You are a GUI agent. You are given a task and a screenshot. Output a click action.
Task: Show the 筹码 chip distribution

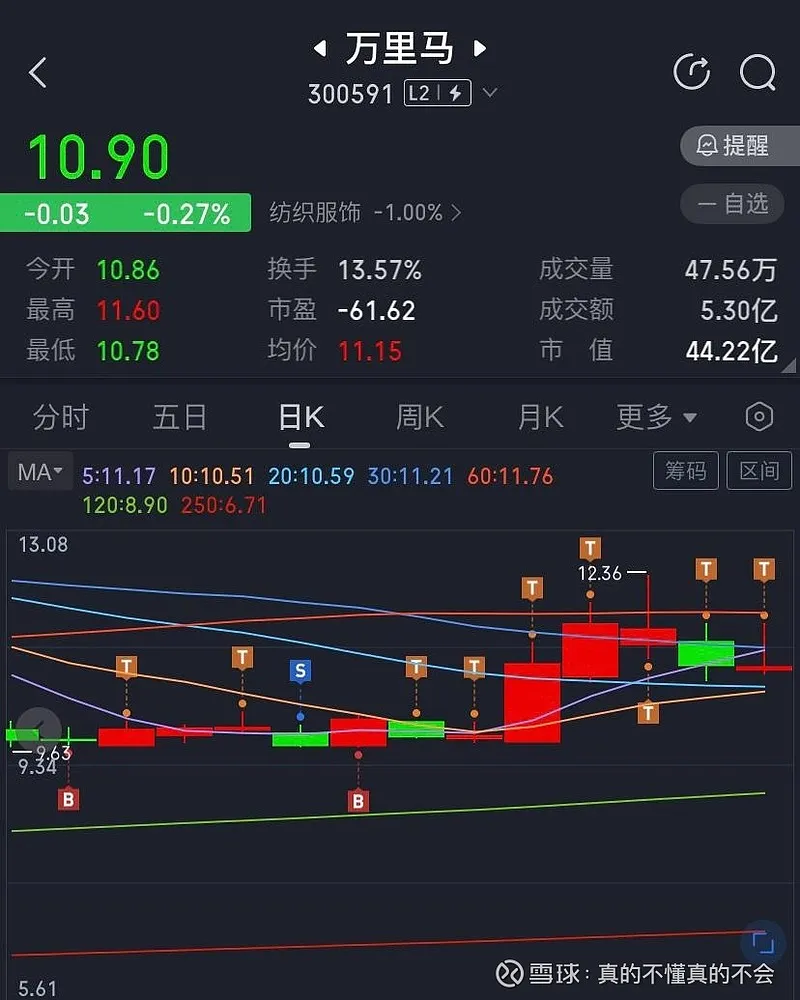[x=685, y=471]
